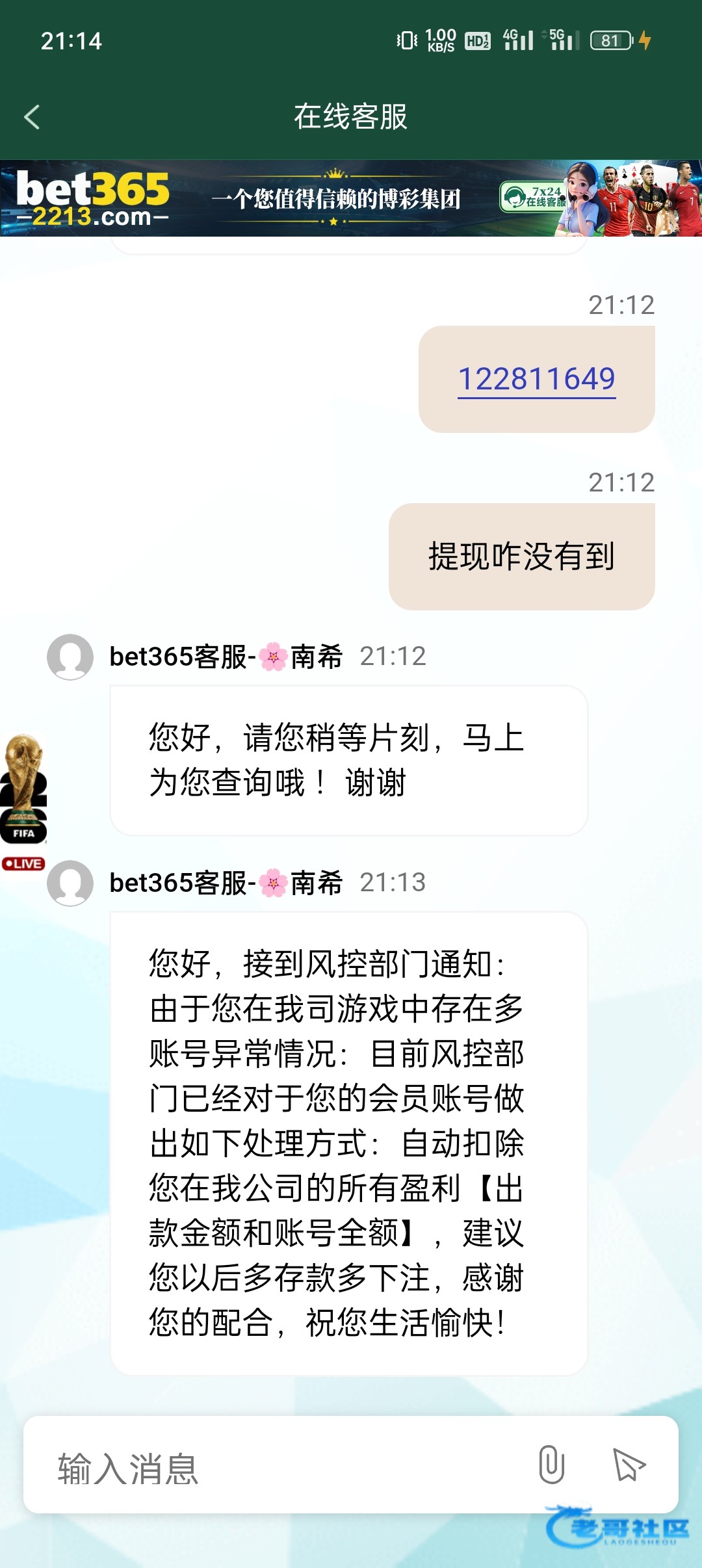Attach a file with the paperclip icon
Screen dimensions: 702x1568
551,1465
